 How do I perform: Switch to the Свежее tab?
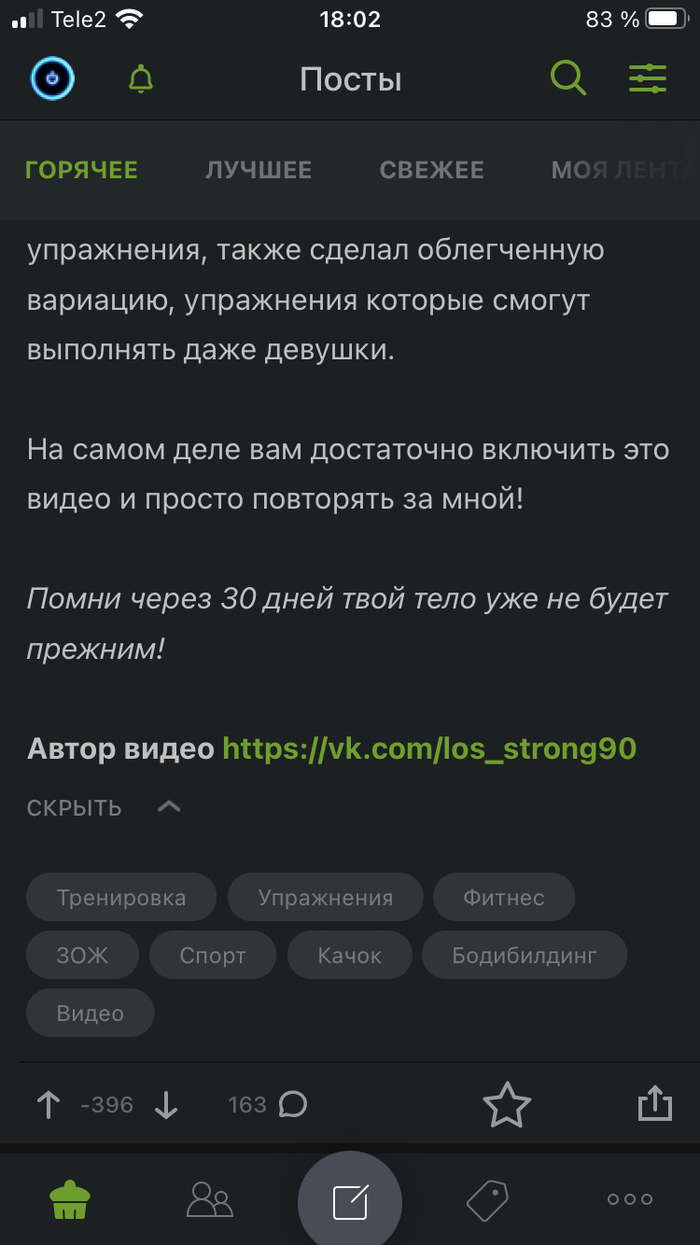[432, 170]
